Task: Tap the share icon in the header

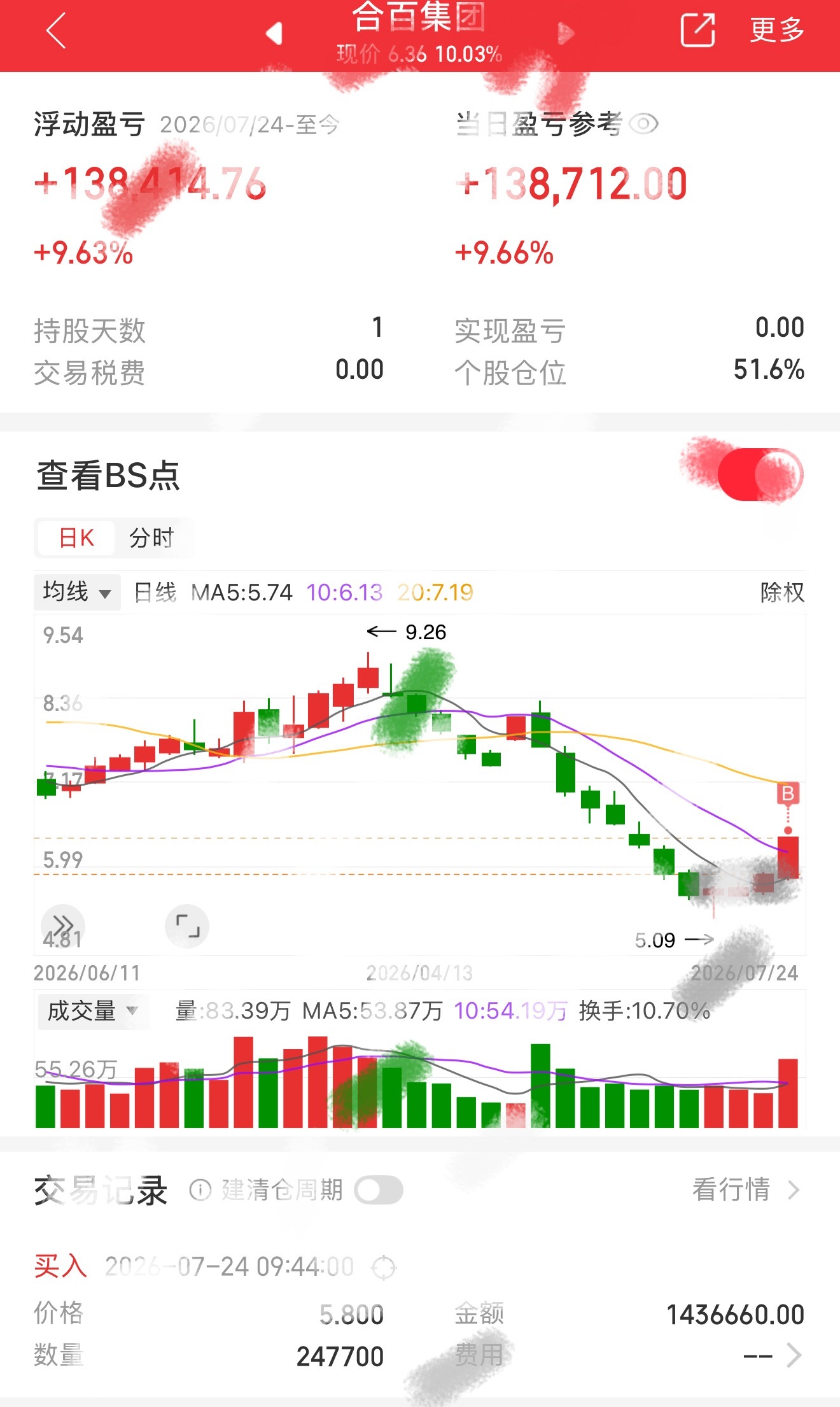Action: [698, 30]
